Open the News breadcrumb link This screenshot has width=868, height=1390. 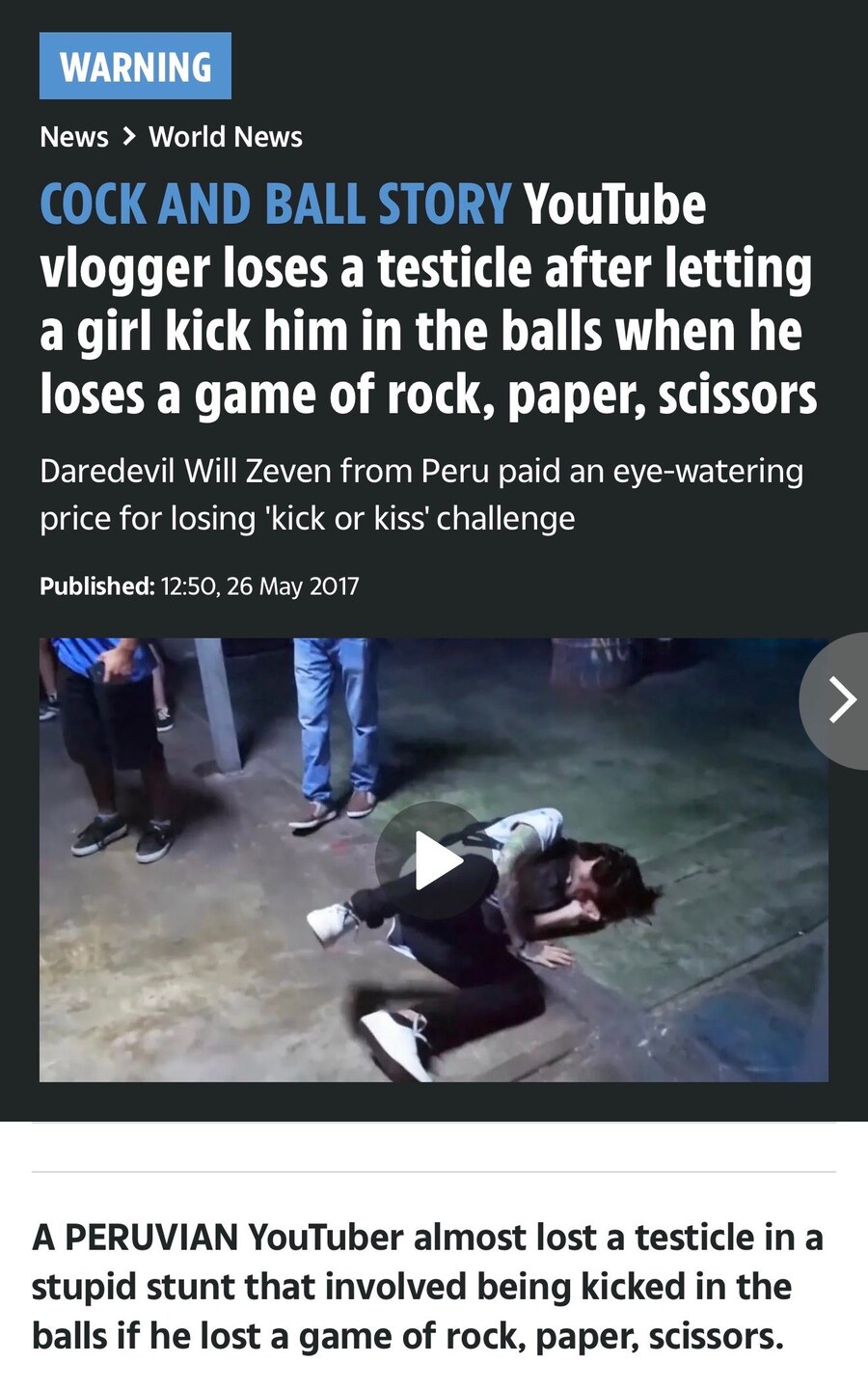(73, 137)
